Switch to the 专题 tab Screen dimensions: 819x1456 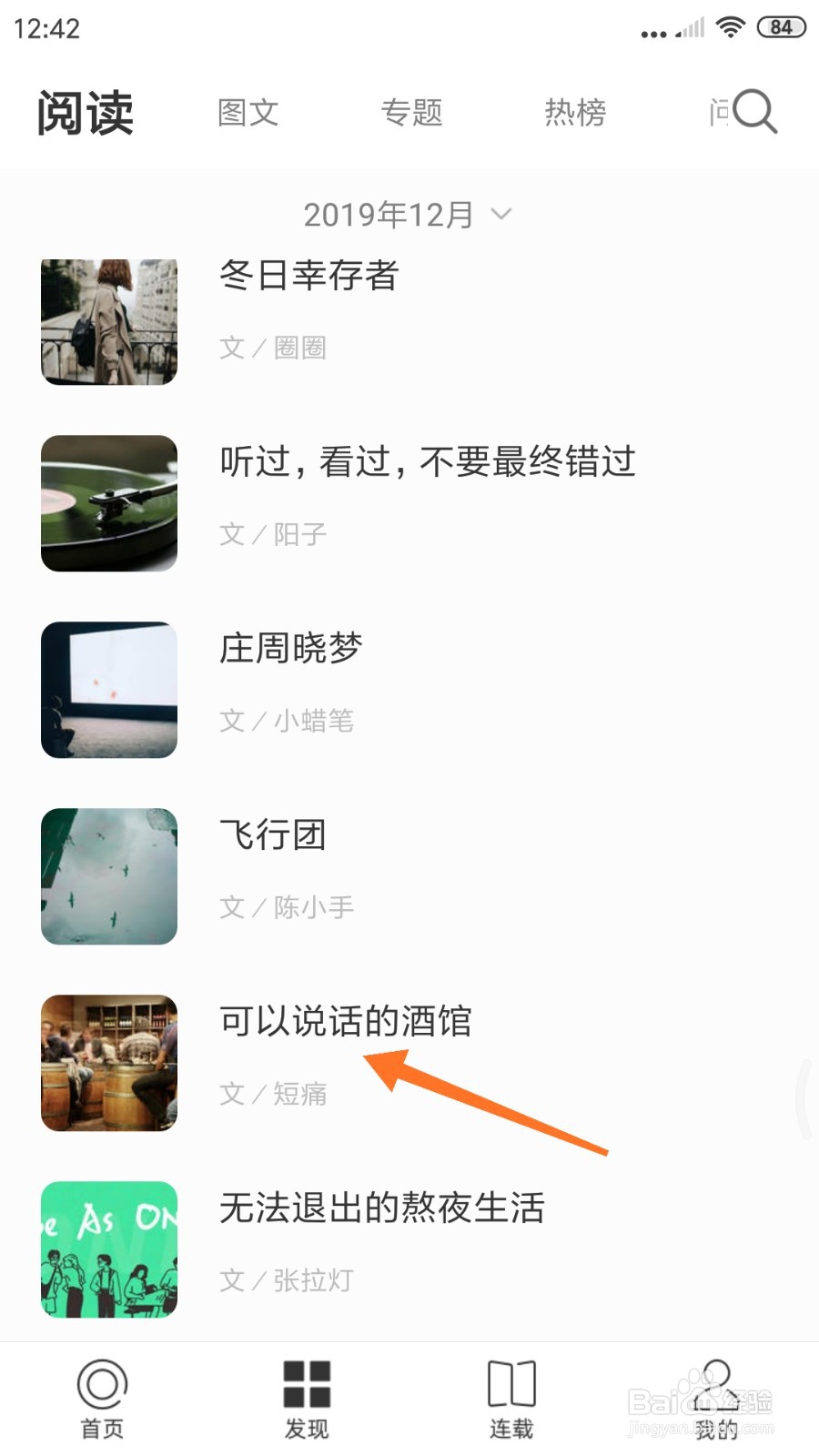click(411, 111)
